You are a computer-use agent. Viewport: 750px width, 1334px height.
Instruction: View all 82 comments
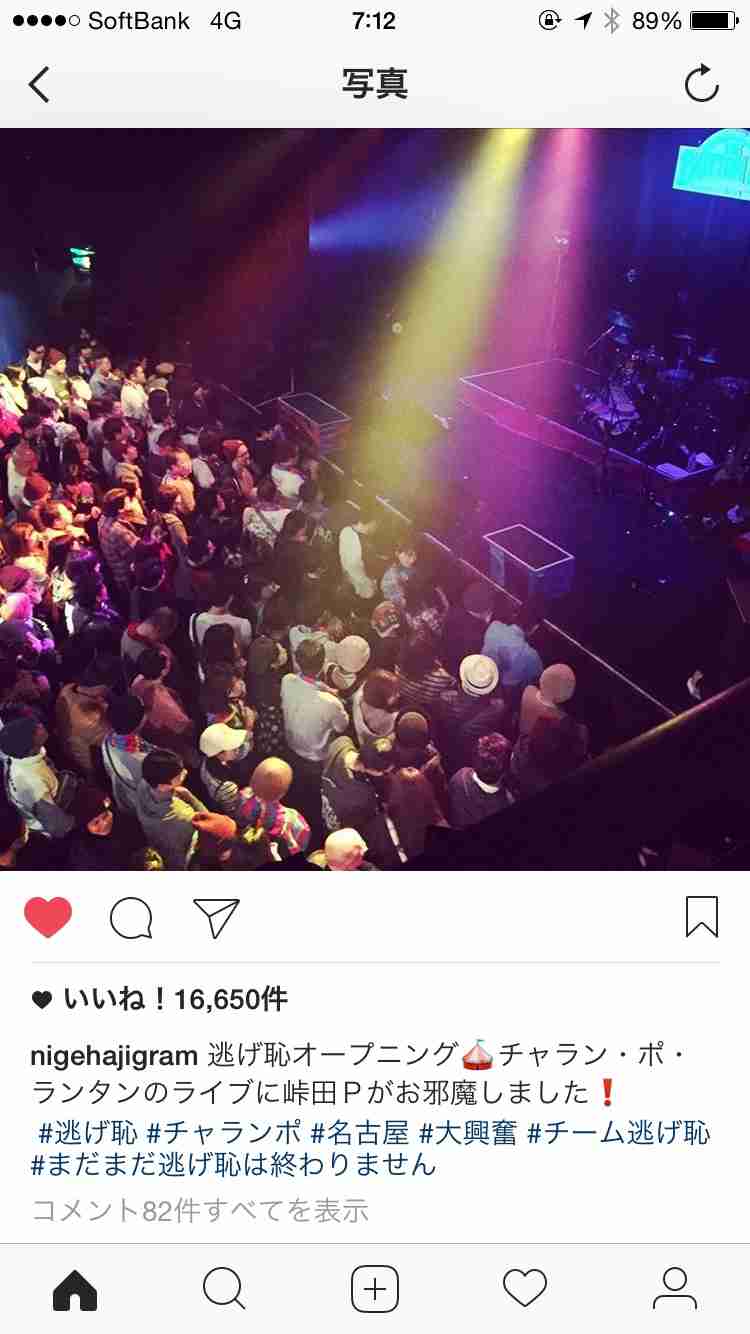click(x=200, y=1211)
